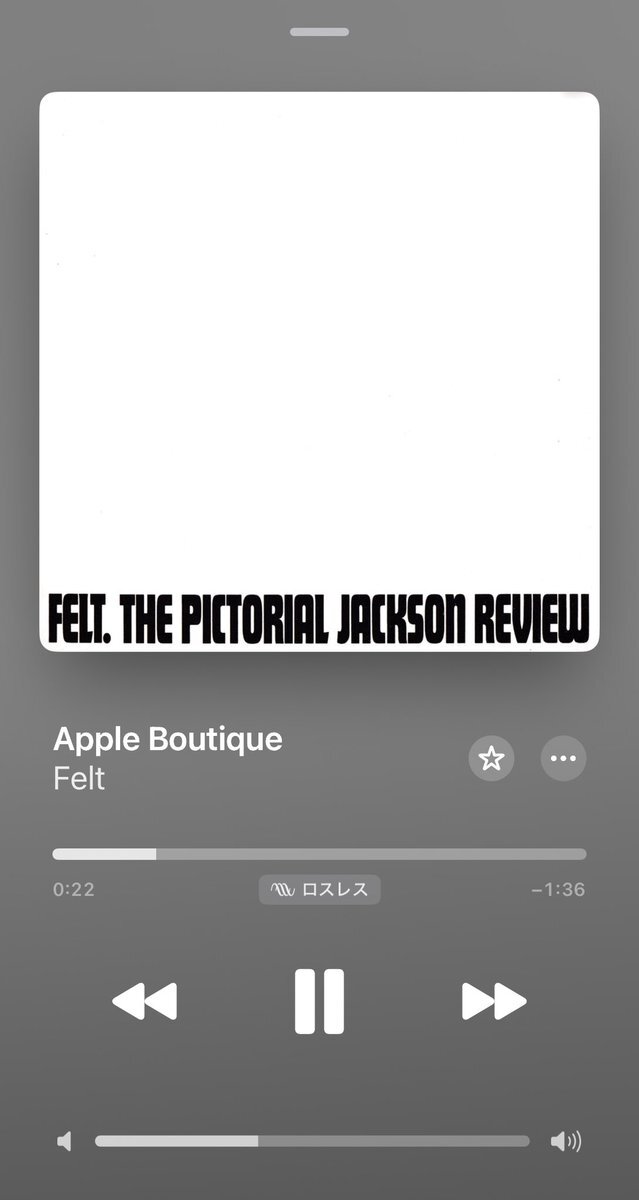
Task: Open the artist Felt
Action: tap(79, 778)
